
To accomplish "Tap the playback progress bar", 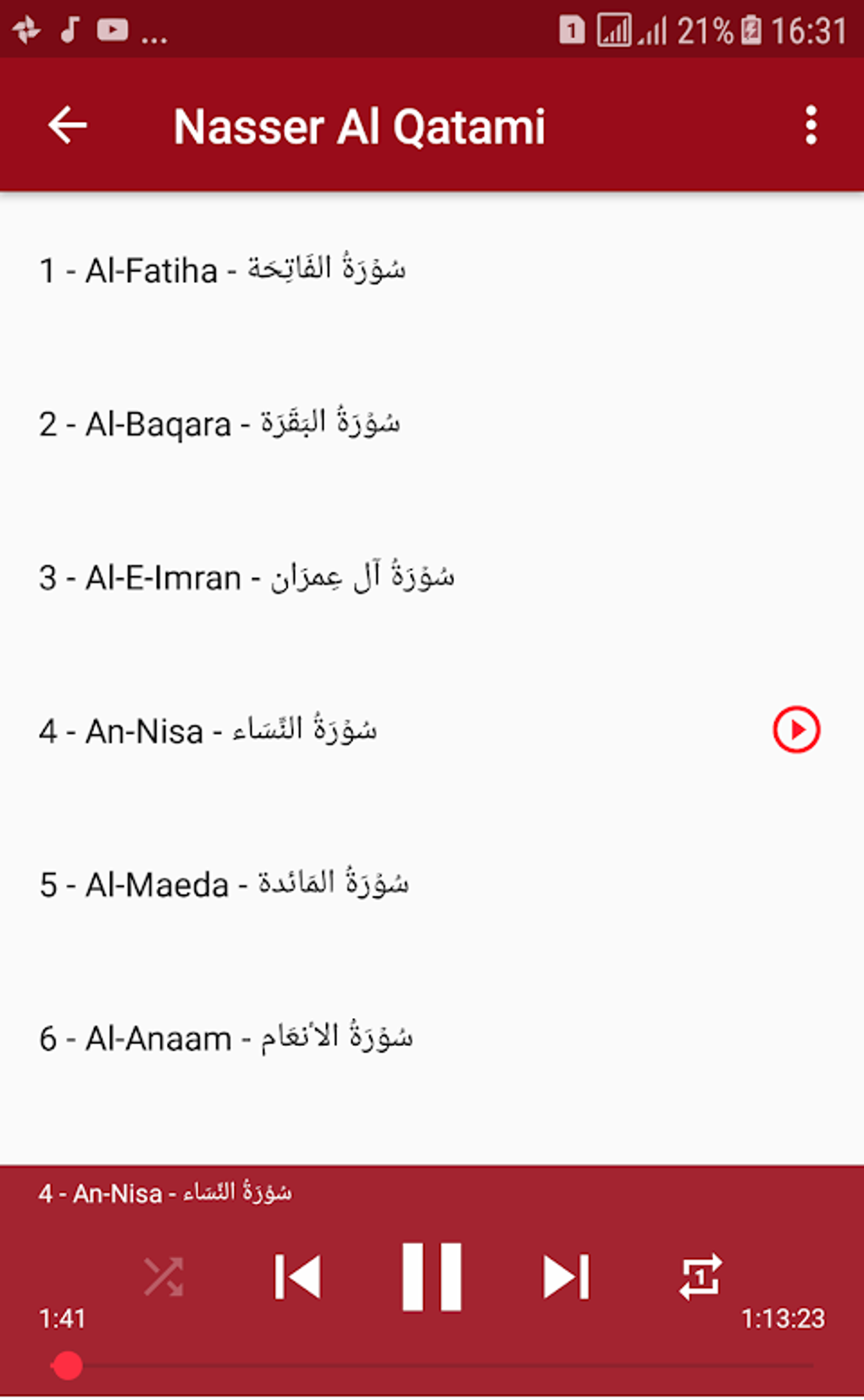I will click(x=432, y=1365).
